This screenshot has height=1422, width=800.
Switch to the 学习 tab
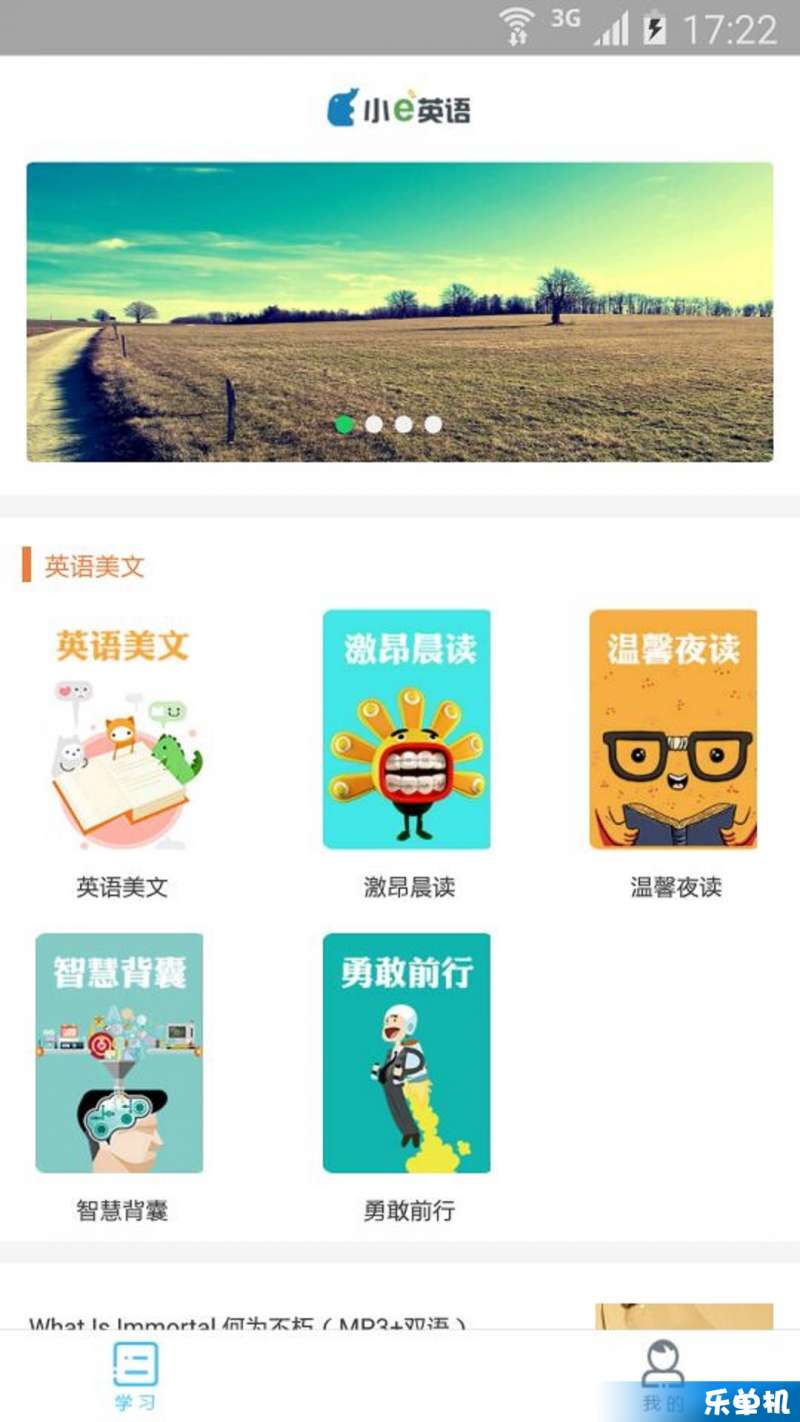135,1377
